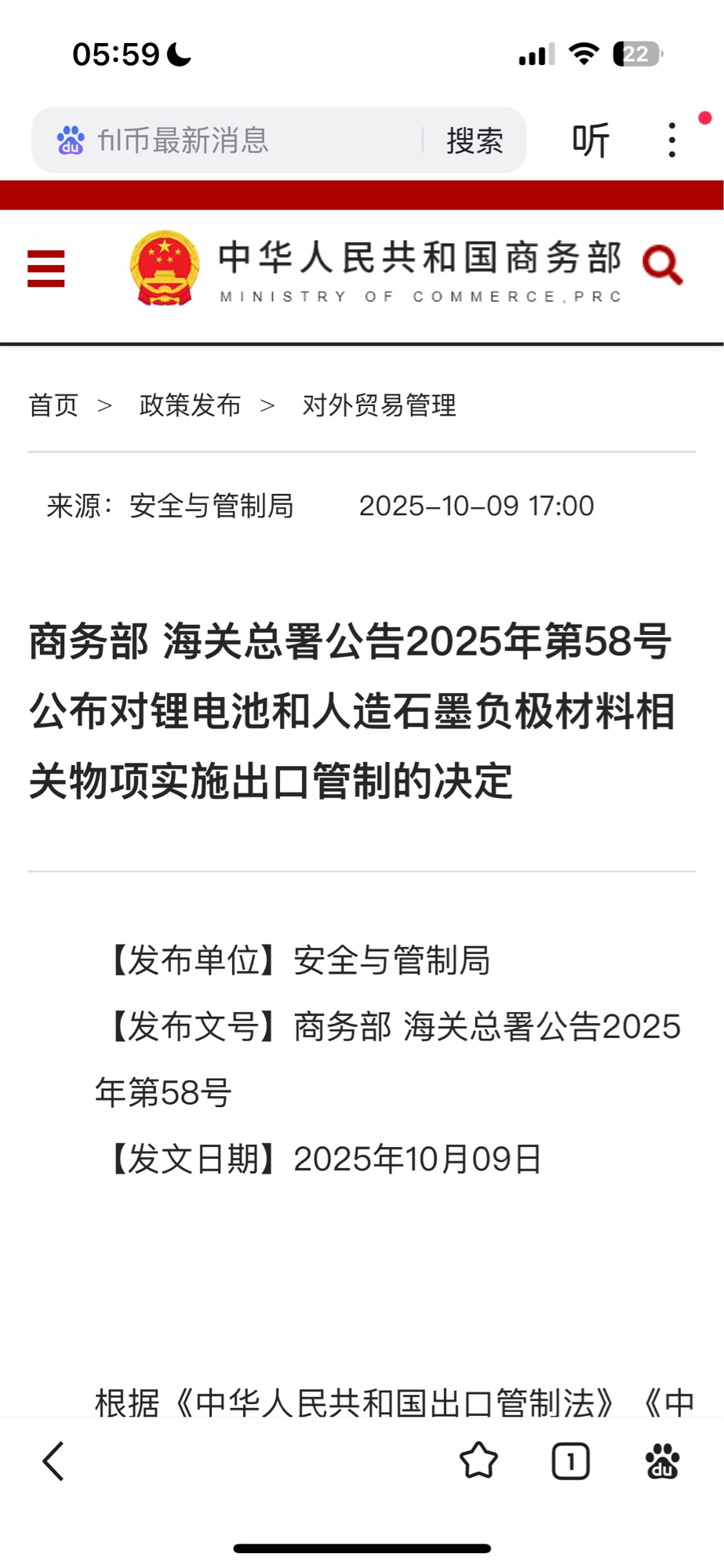The height and width of the screenshot is (1568, 724).
Task: Go to 首页 in the breadcrumb
Action: [53, 405]
